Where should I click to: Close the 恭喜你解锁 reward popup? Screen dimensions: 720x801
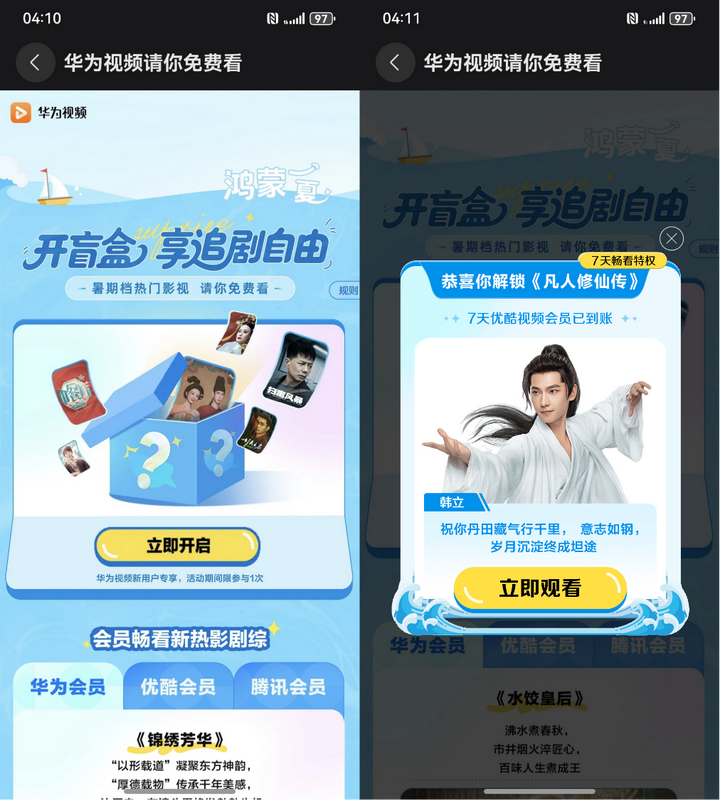click(x=672, y=238)
